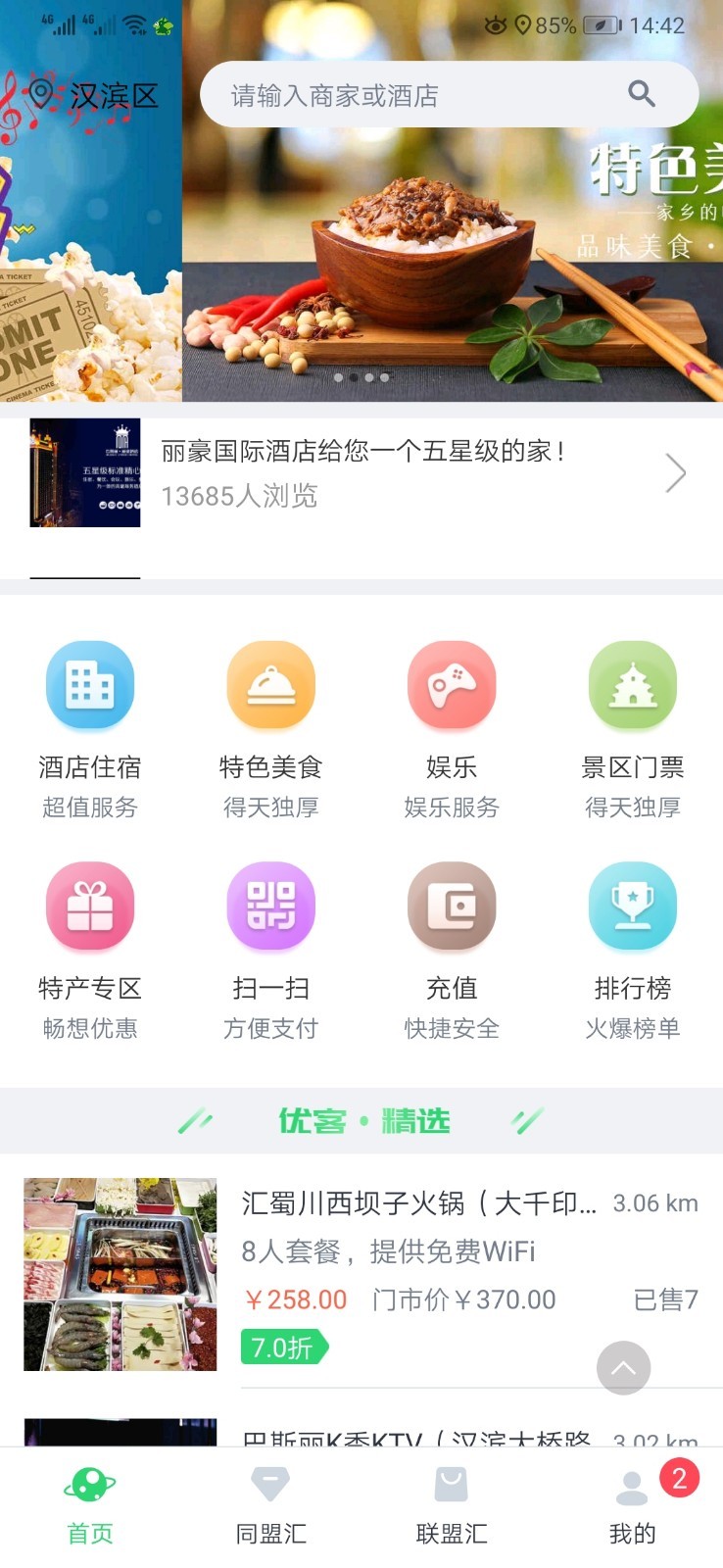
Task: View the 排行榜 rankings
Action: tap(633, 951)
